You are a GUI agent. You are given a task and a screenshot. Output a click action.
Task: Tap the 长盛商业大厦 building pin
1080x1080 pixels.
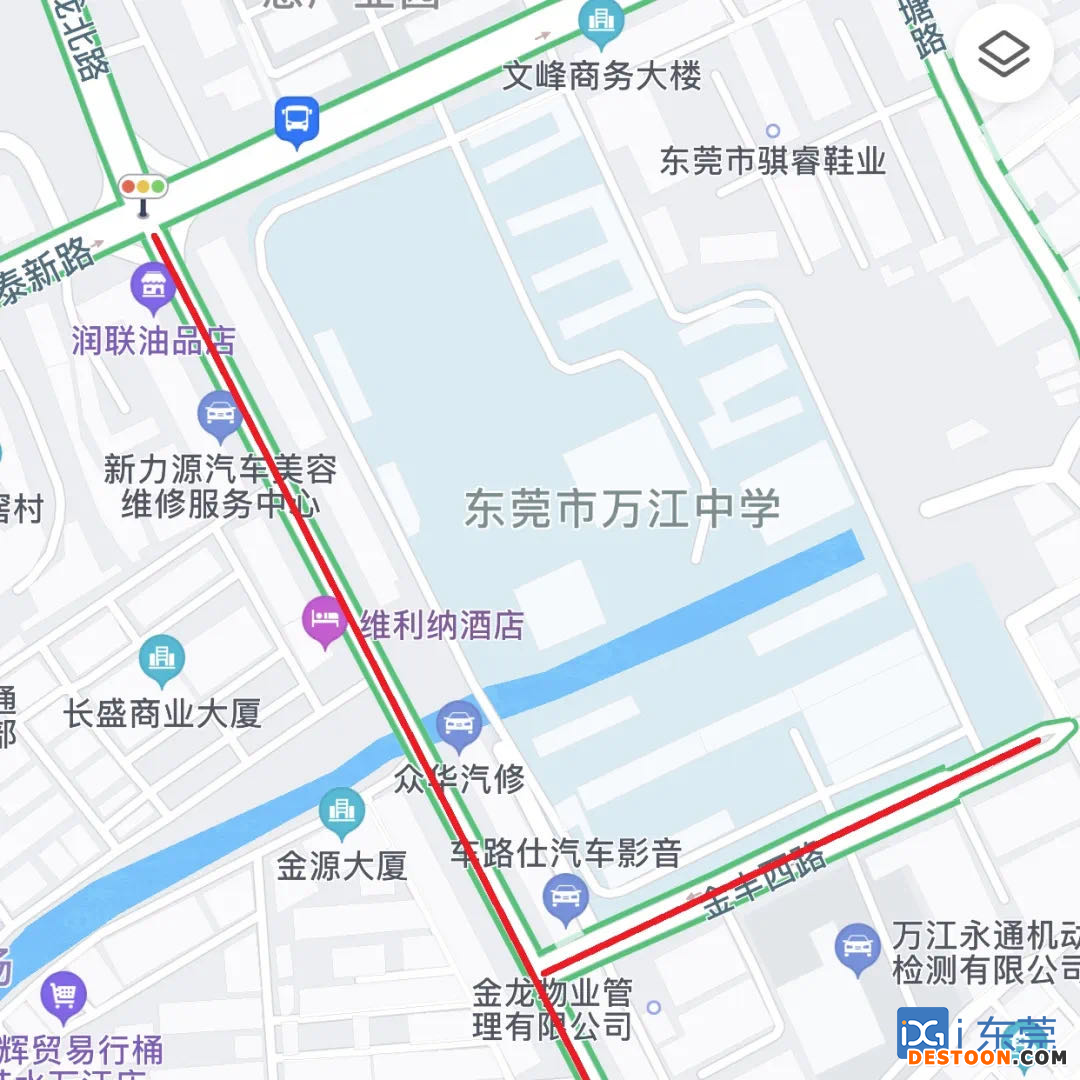pos(162,659)
